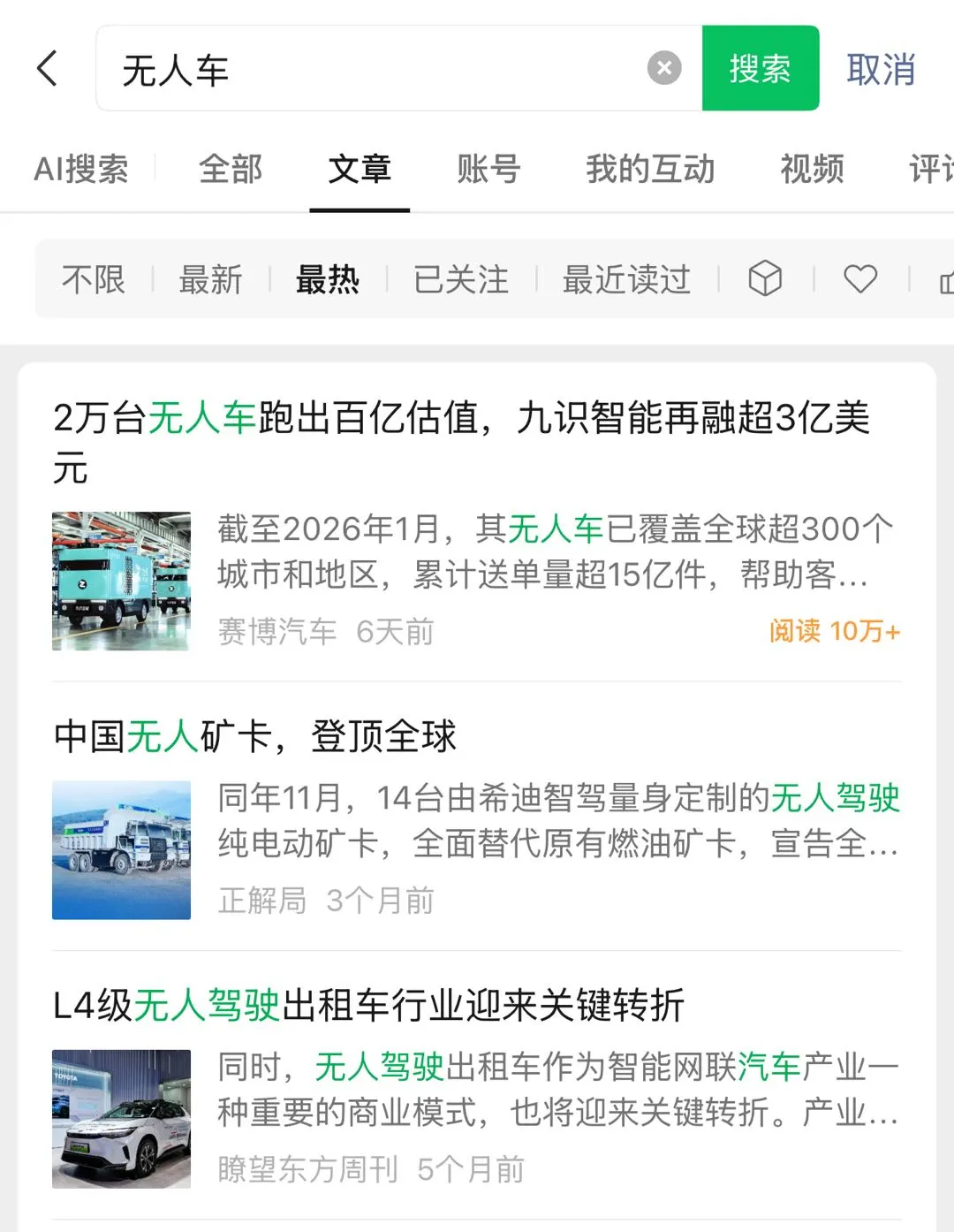
Task: Open the 我的互动 tab
Action: click(650, 169)
